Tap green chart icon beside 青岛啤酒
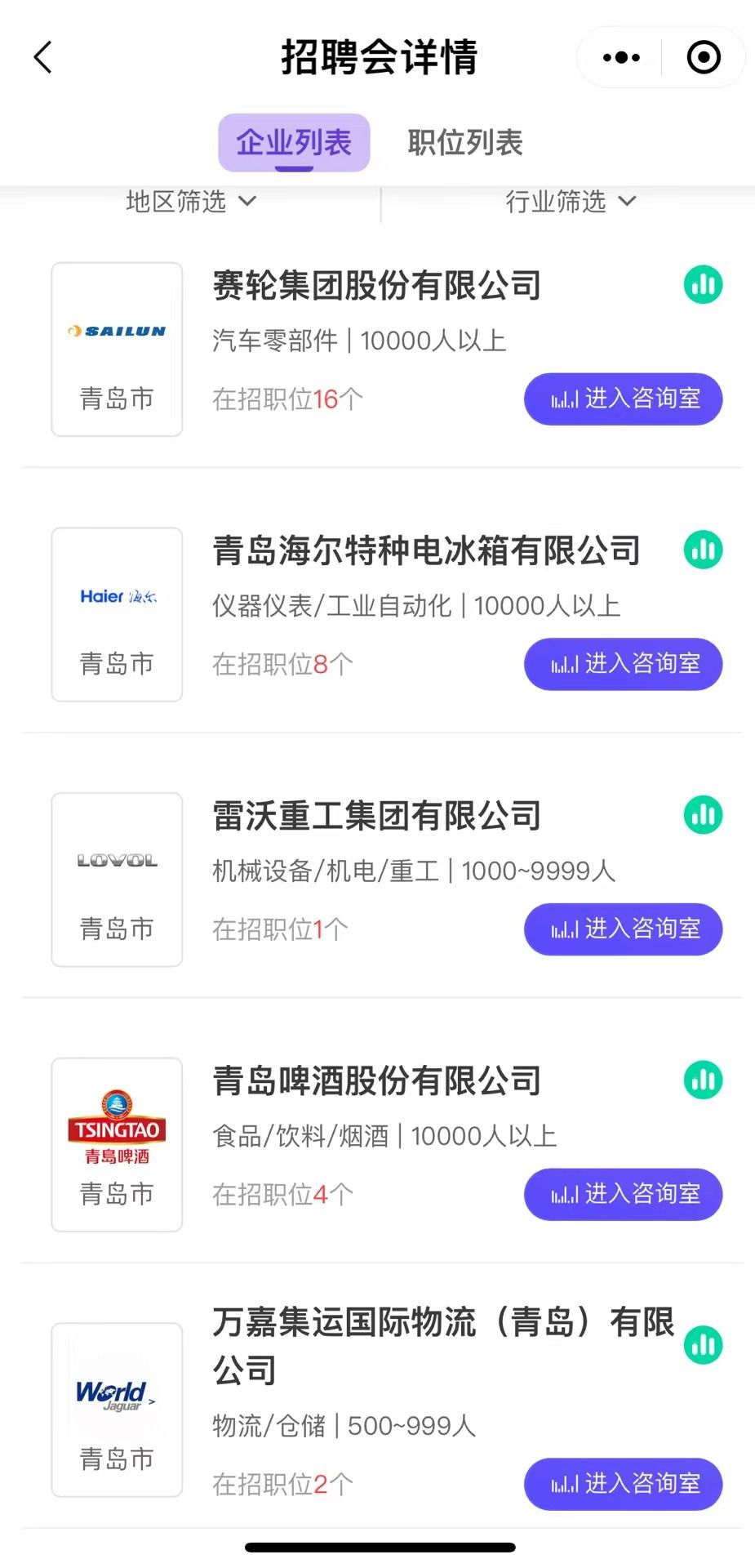 click(703, 1080)
